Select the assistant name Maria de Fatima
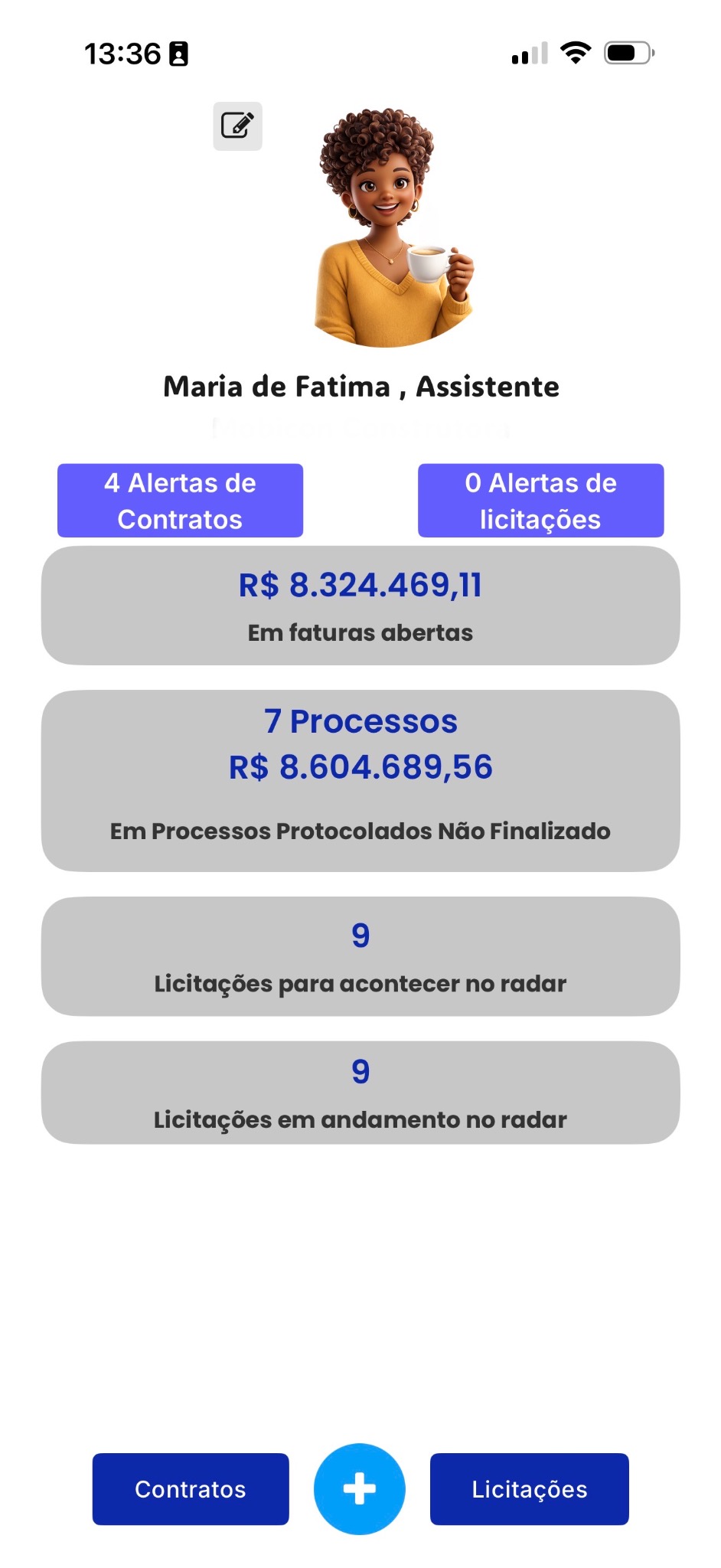 tap(360, 387)
